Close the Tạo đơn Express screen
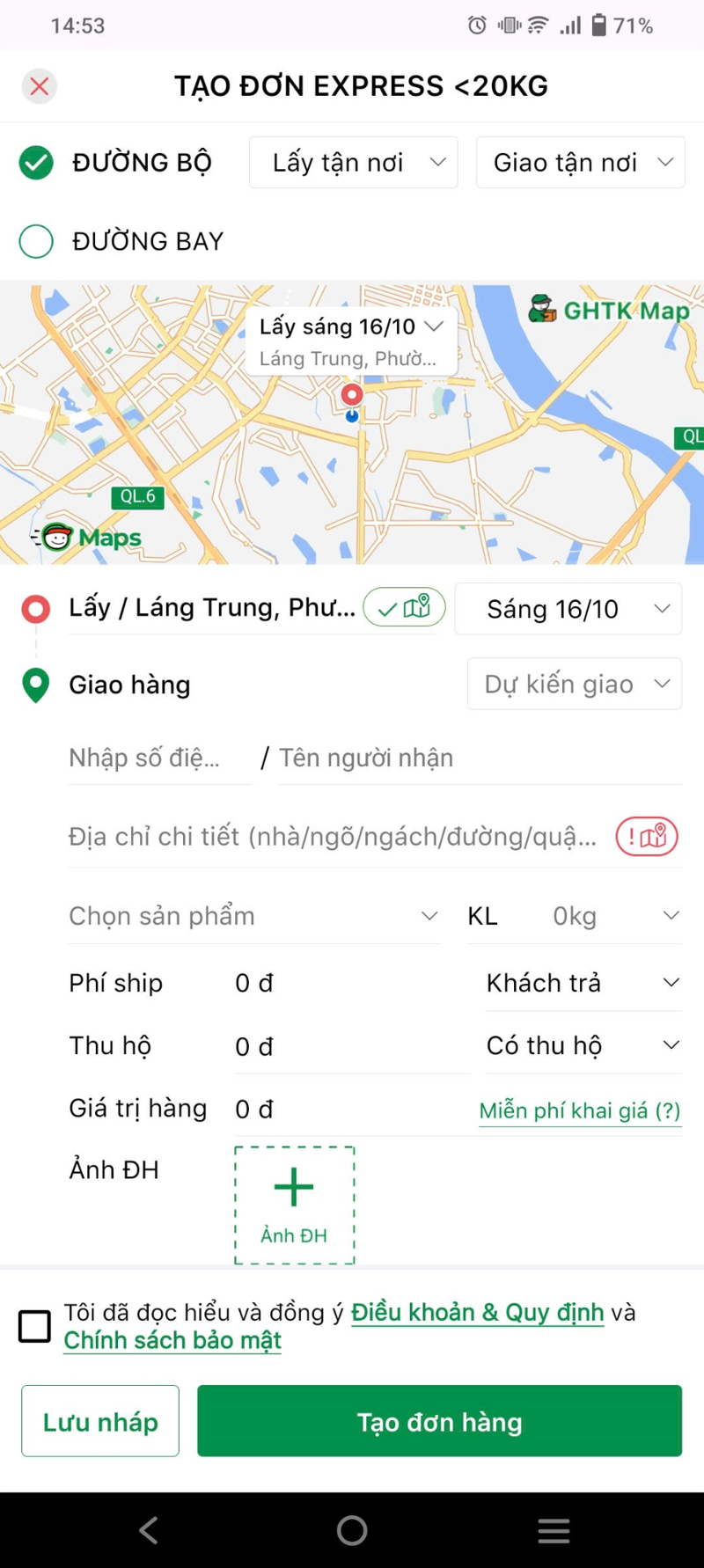This screenshot has width=704, height=1568. [x=39, y=85]
